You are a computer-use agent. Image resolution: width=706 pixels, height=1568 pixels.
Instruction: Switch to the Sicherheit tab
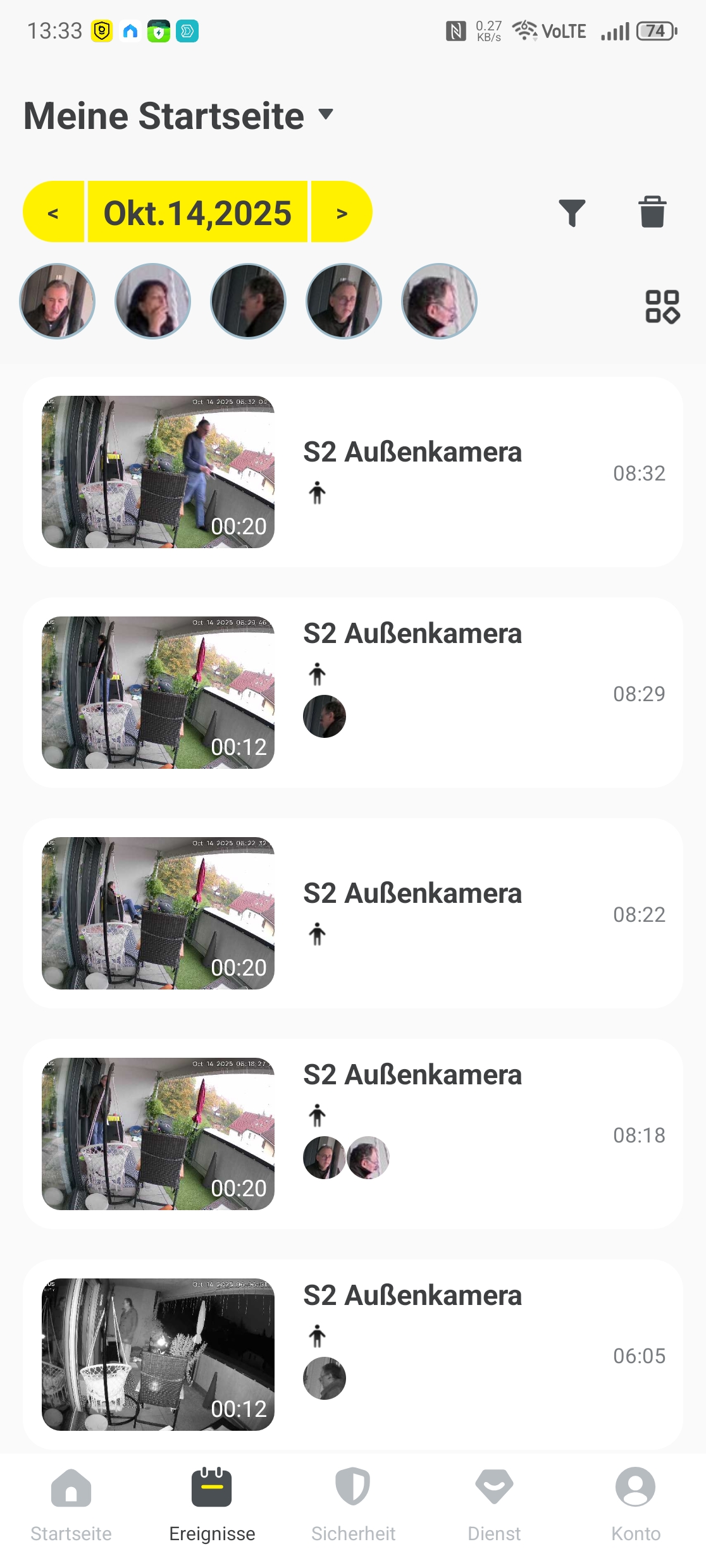point(353,1505)
